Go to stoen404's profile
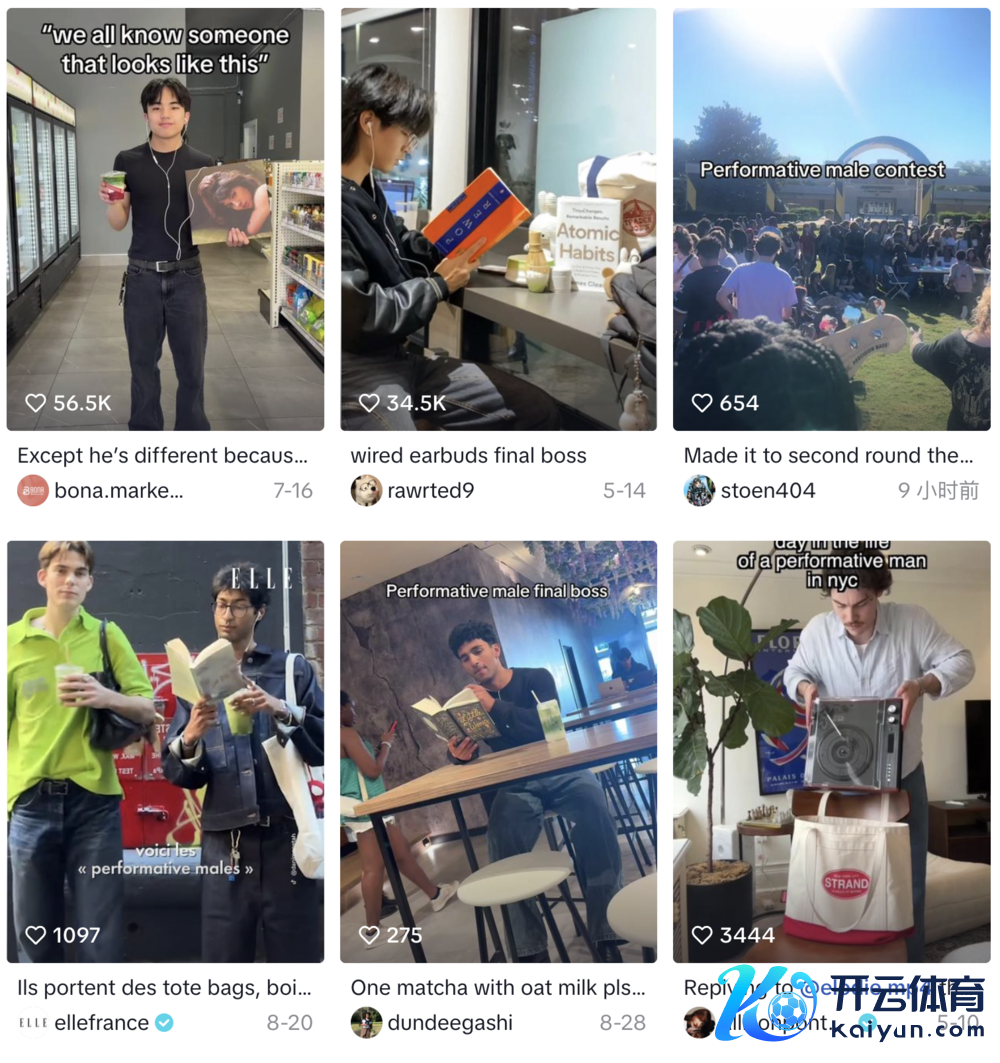 point(767,490)
